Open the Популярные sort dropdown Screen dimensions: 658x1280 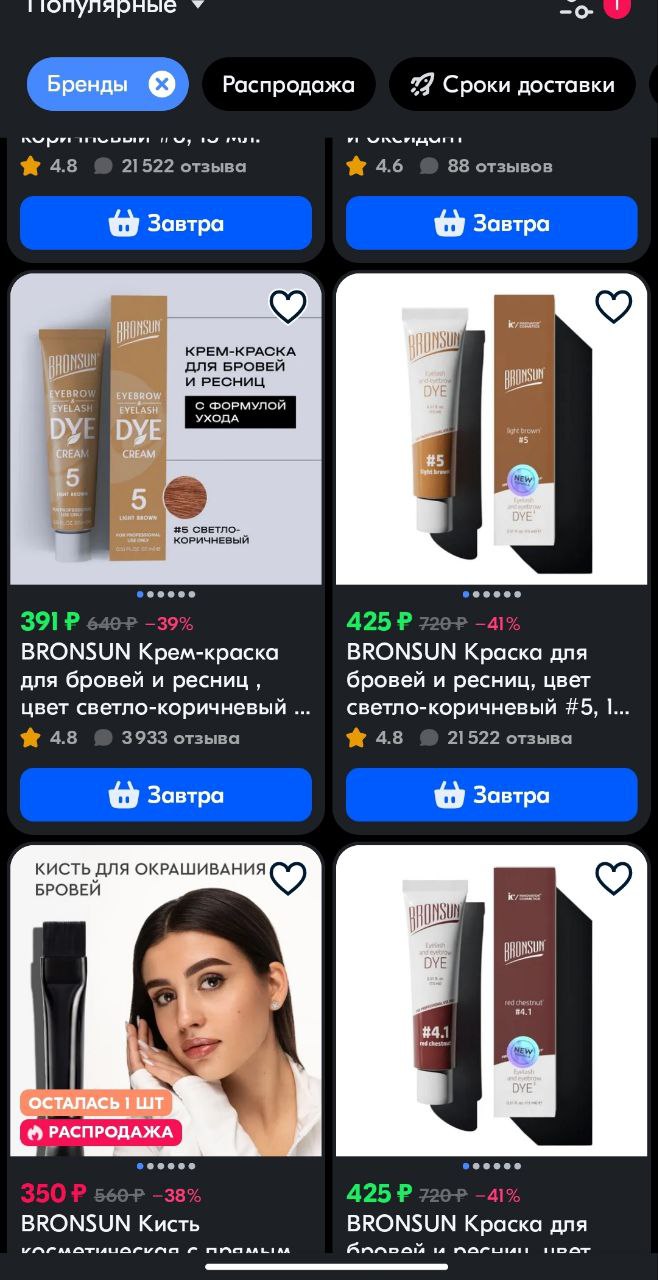click(115, 7)
